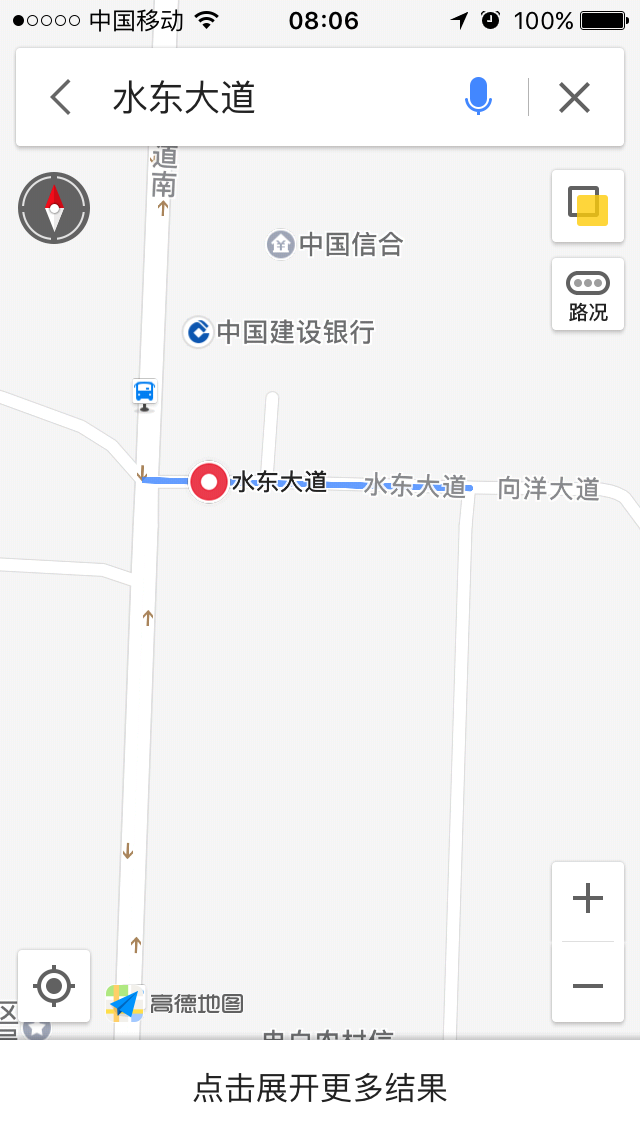Open the map layers selector
The image size is (640, 1136).
coord(588,206)
